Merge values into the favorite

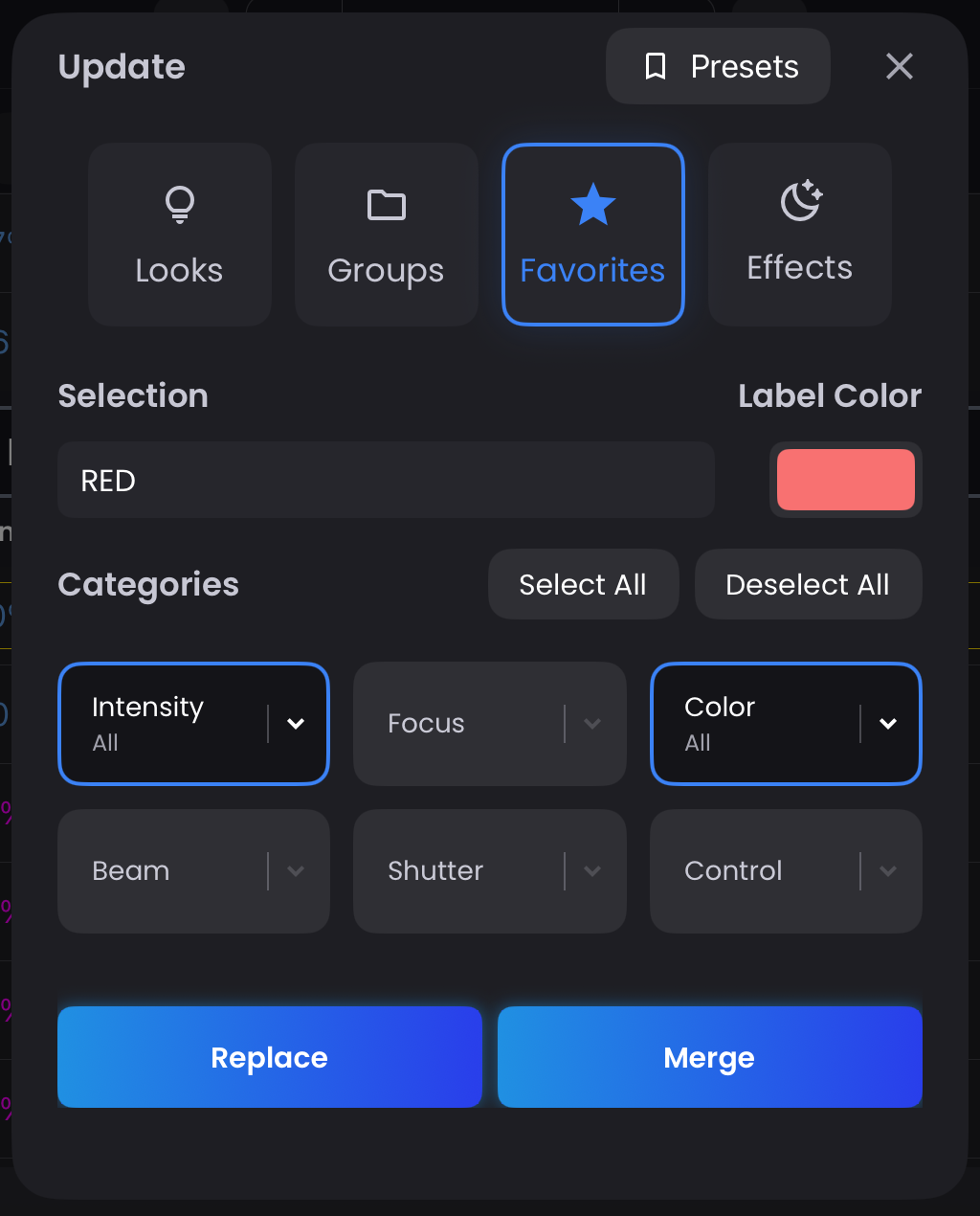point(709,1057)
